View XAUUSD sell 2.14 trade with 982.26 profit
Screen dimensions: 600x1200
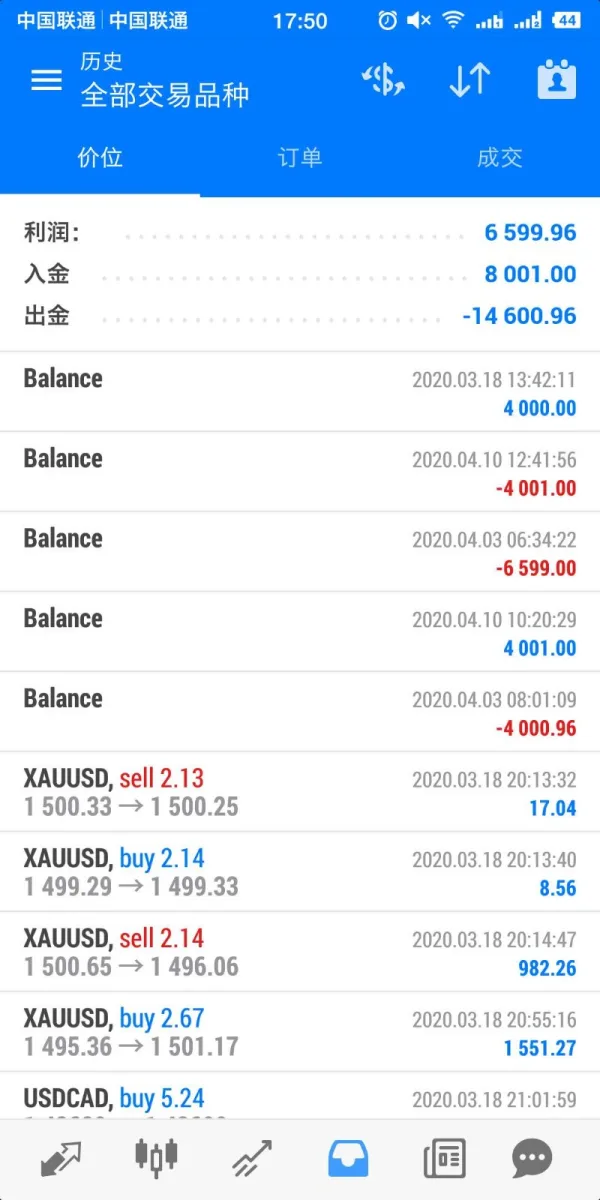(300, 952)
